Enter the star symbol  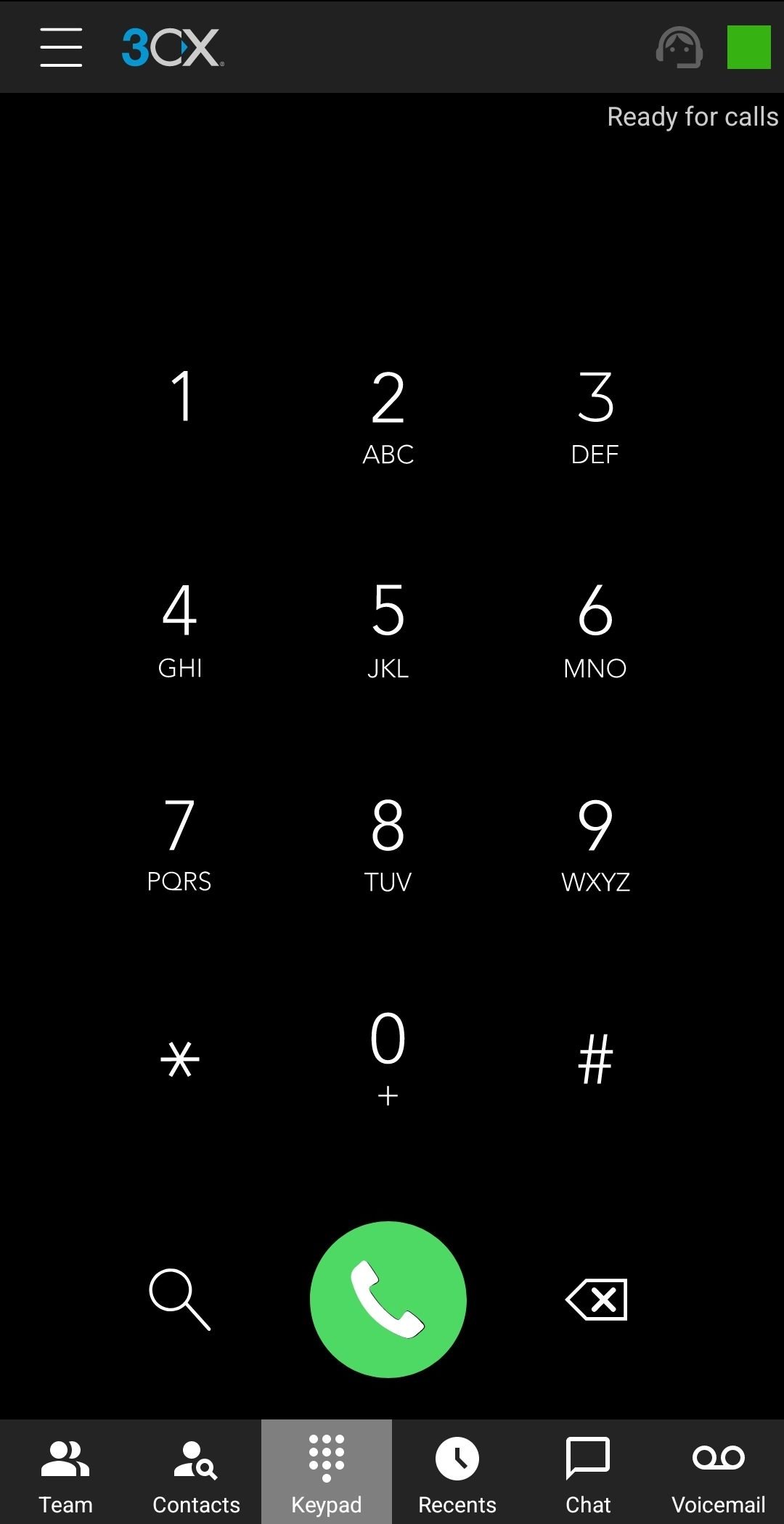(179, 1059)
